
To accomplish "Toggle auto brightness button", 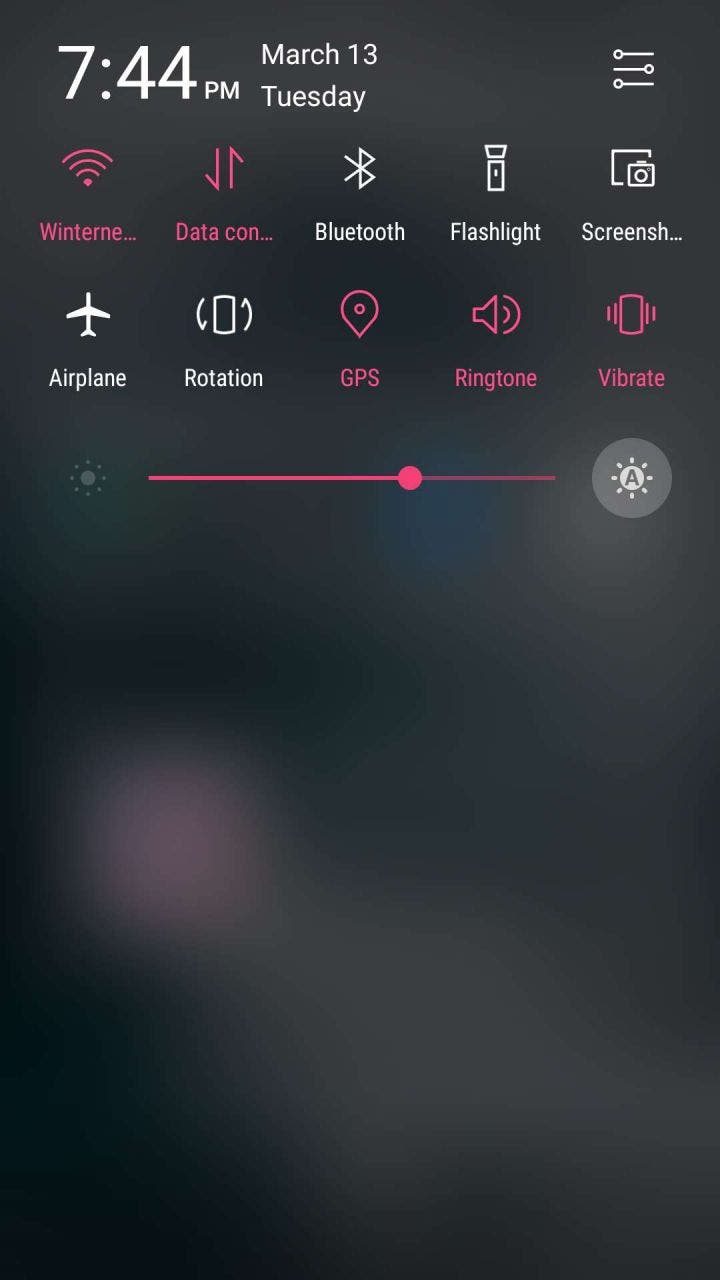I will pos(632,478).
